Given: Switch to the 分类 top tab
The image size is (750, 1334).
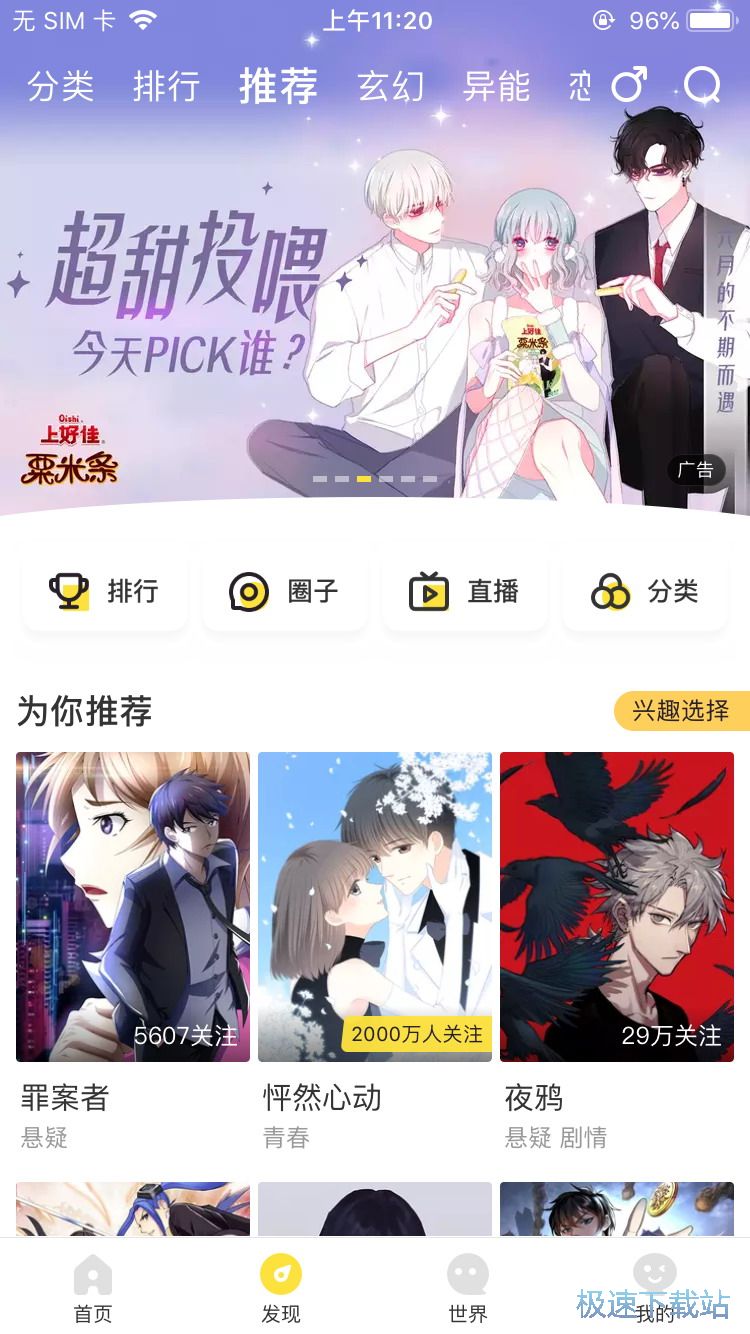Looking at the screenshot, I should (x=61, y=87).
